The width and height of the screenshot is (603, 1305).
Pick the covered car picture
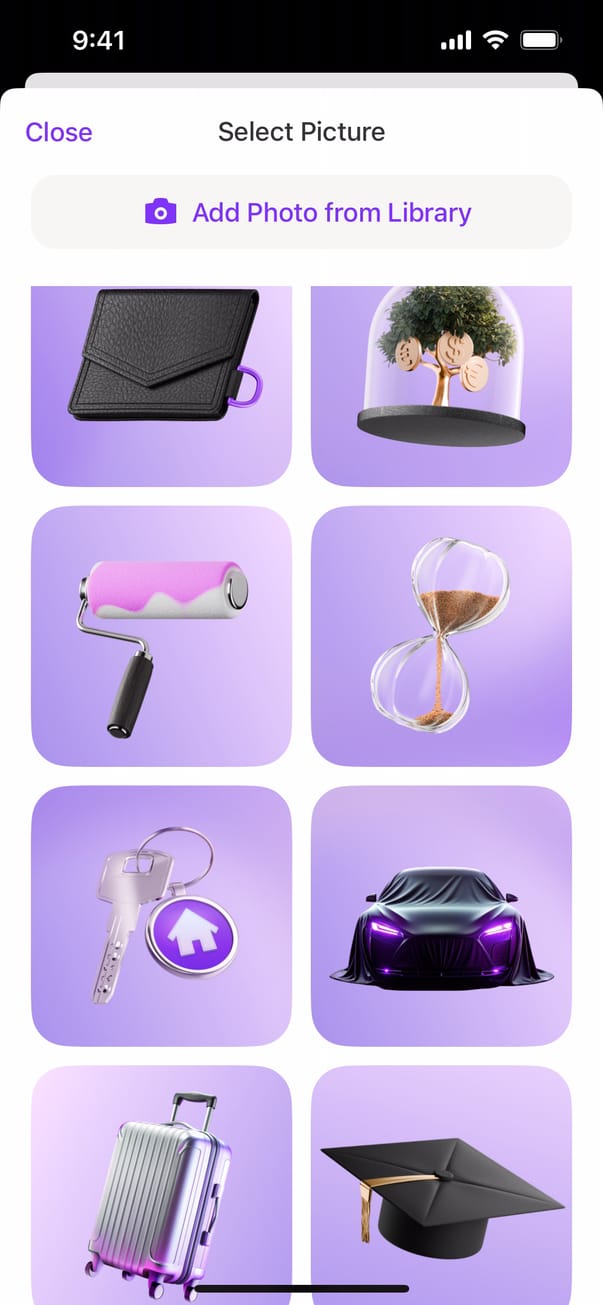(x=441, y=916)
